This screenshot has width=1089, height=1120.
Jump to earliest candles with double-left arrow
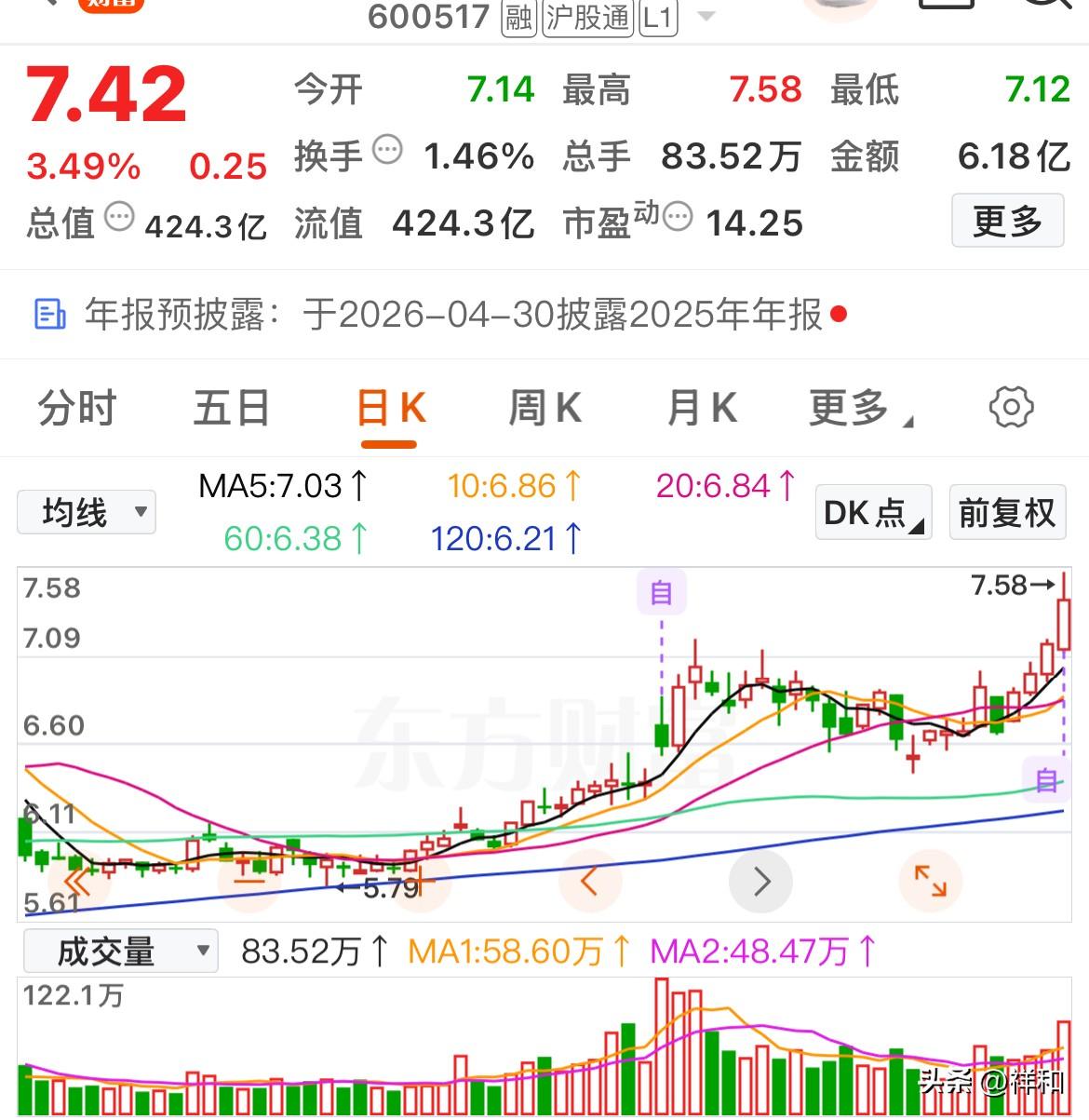tap(78, 881)
